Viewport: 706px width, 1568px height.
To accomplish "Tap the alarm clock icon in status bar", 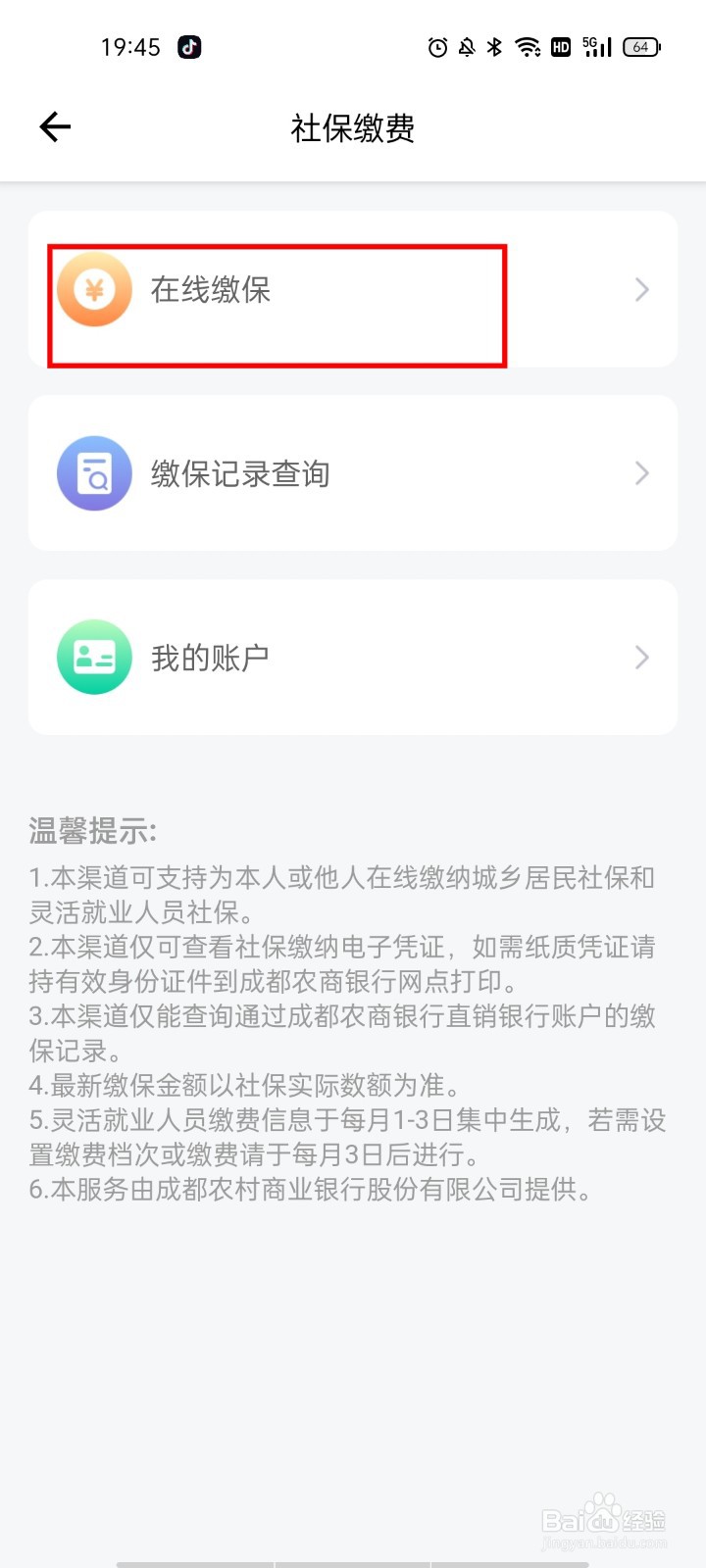I will point(435,46).
